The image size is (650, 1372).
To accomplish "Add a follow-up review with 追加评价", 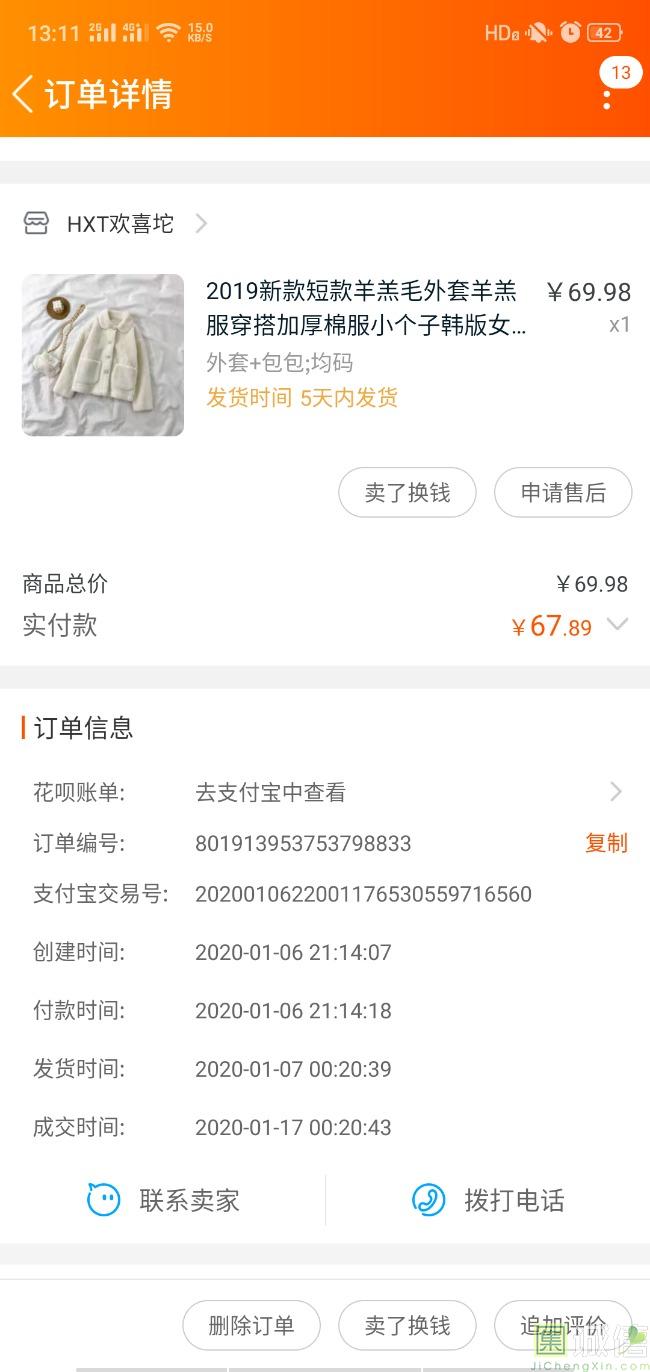I will 563,1326.
